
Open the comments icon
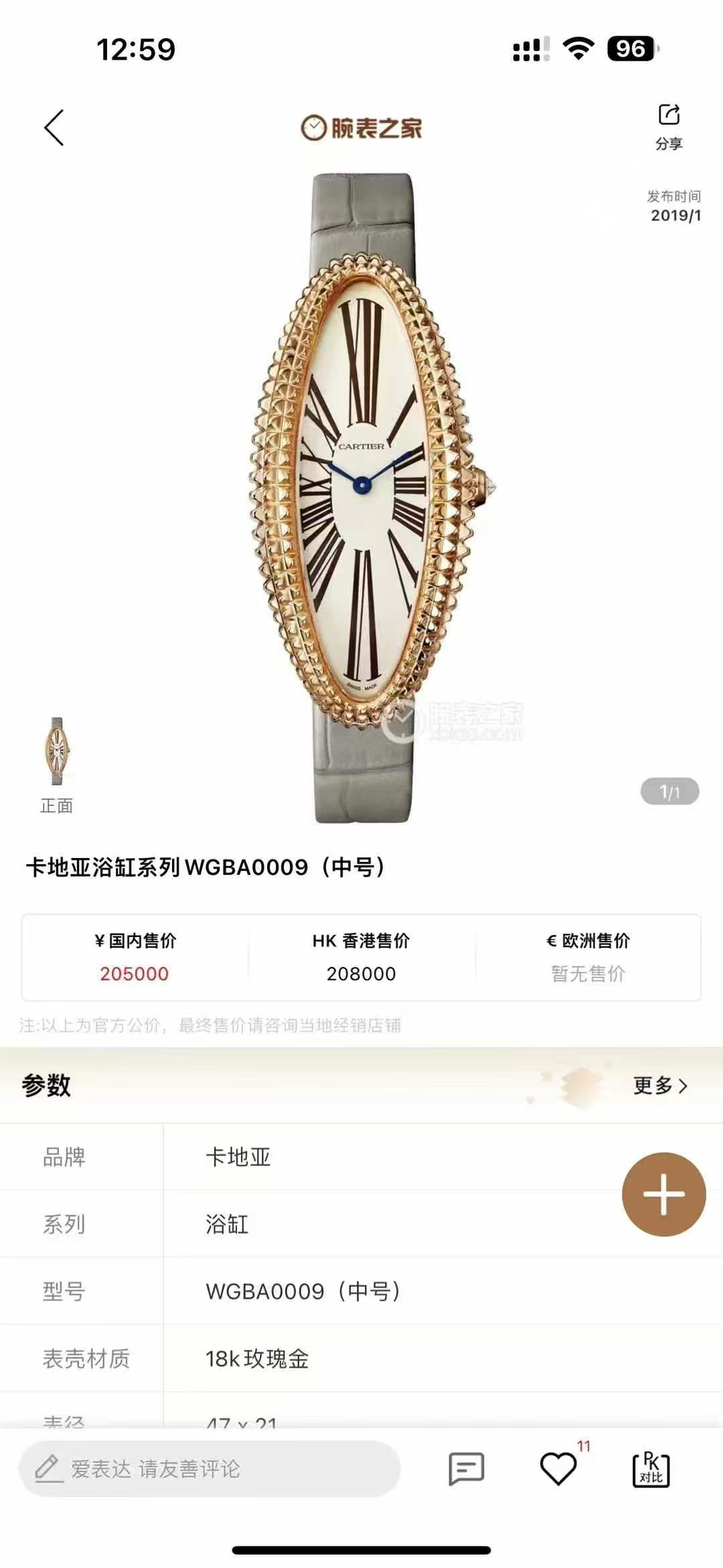(x=466, y=1469)
